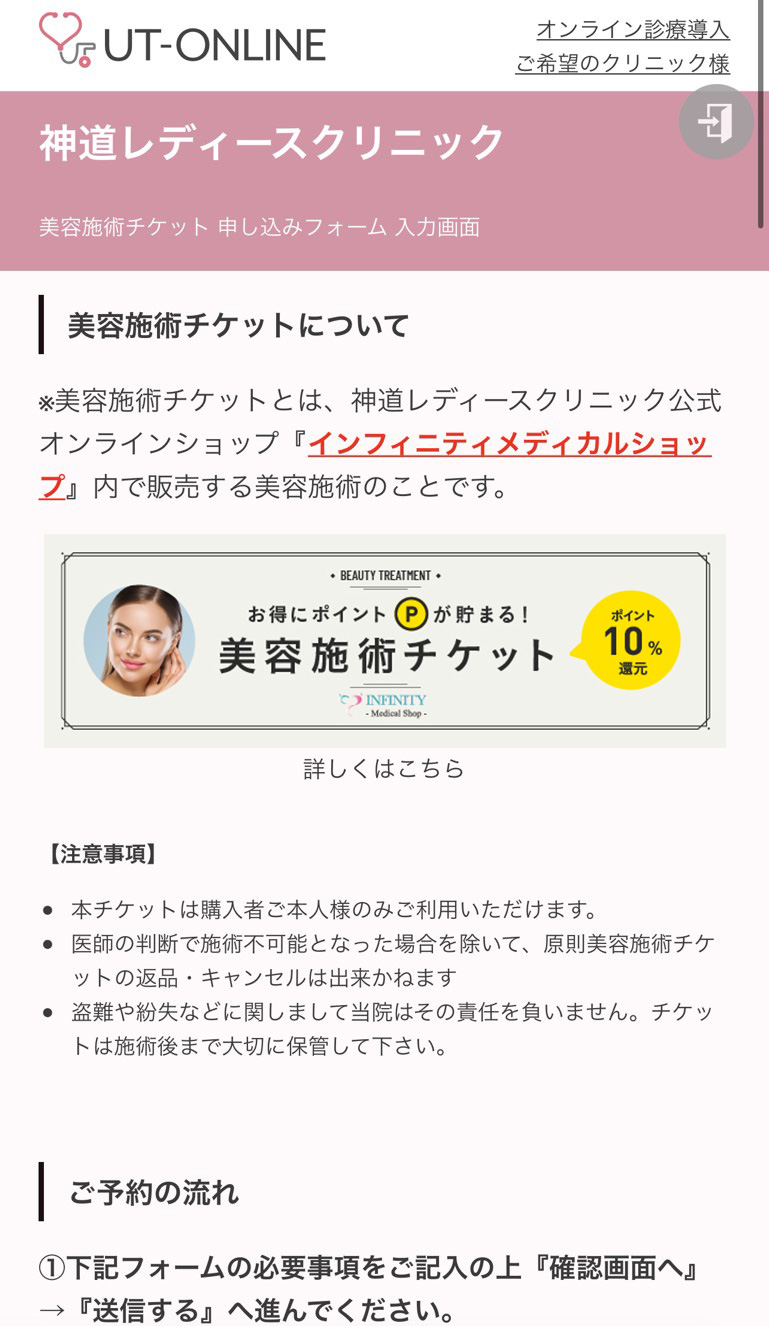Tap the UT-ONLINE logo to go home
Viewport: 769px width, 1326px height.
[183, 41]
